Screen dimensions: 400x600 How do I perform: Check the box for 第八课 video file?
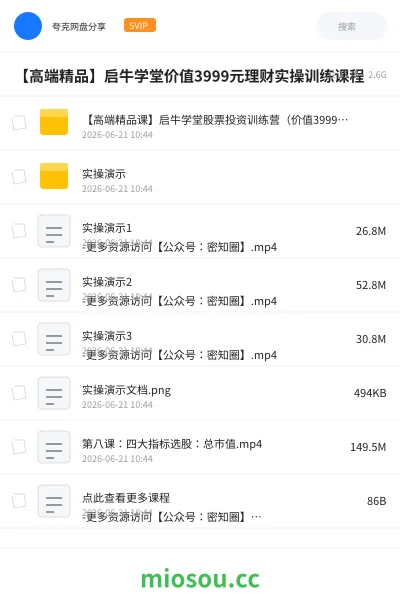19,447
